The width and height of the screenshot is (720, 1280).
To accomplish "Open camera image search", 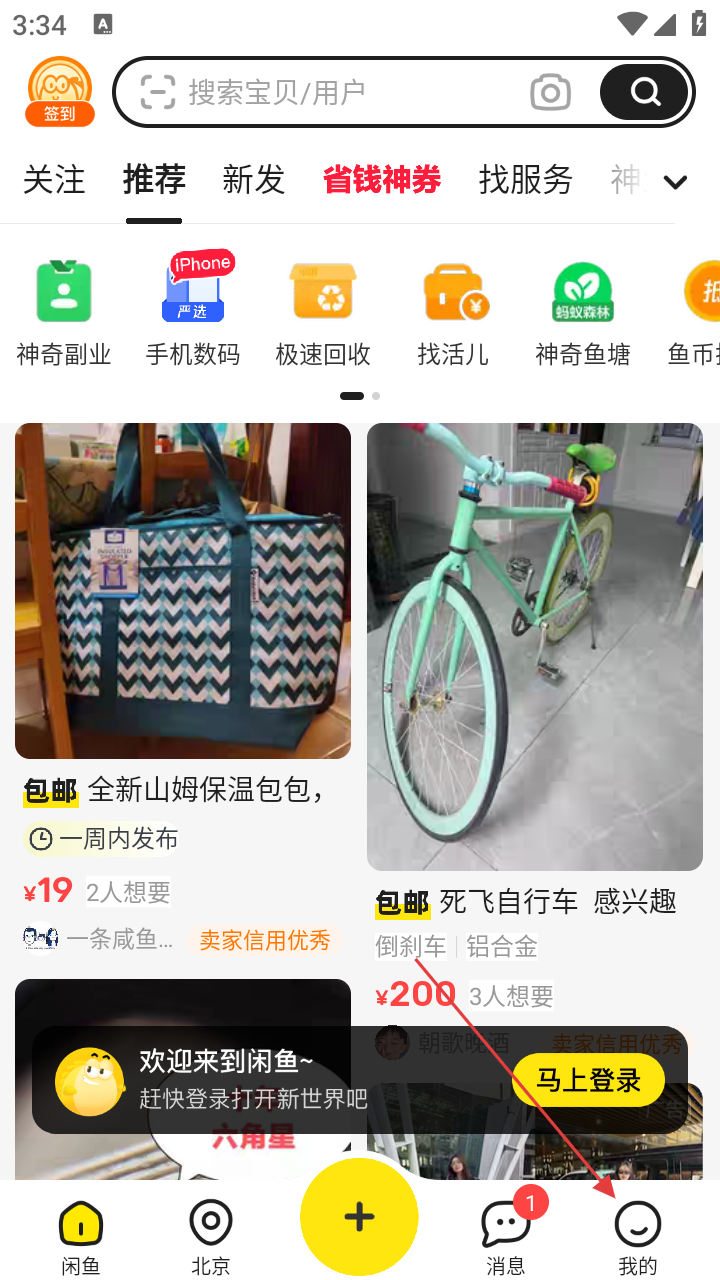I will tap(550, 93).
